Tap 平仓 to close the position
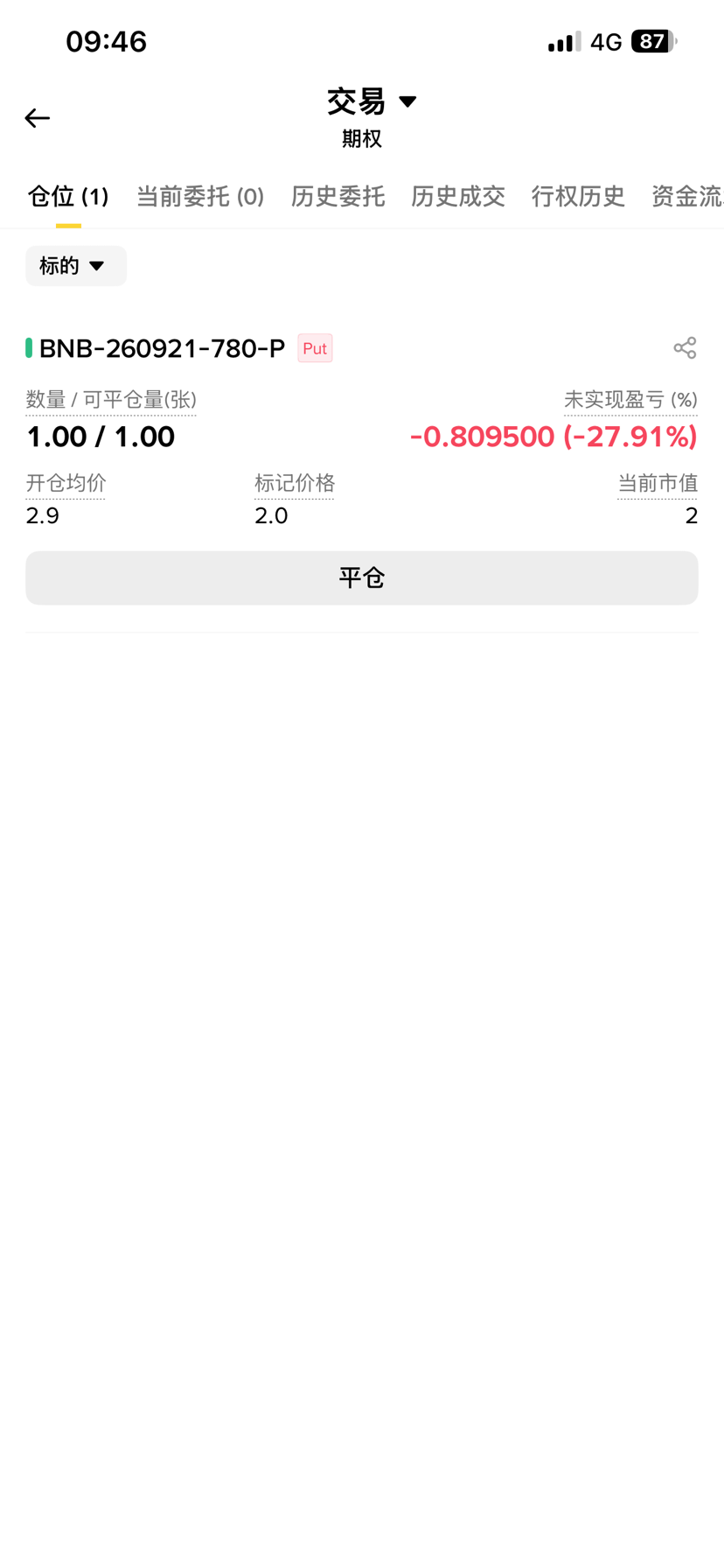 pos(362,578)
